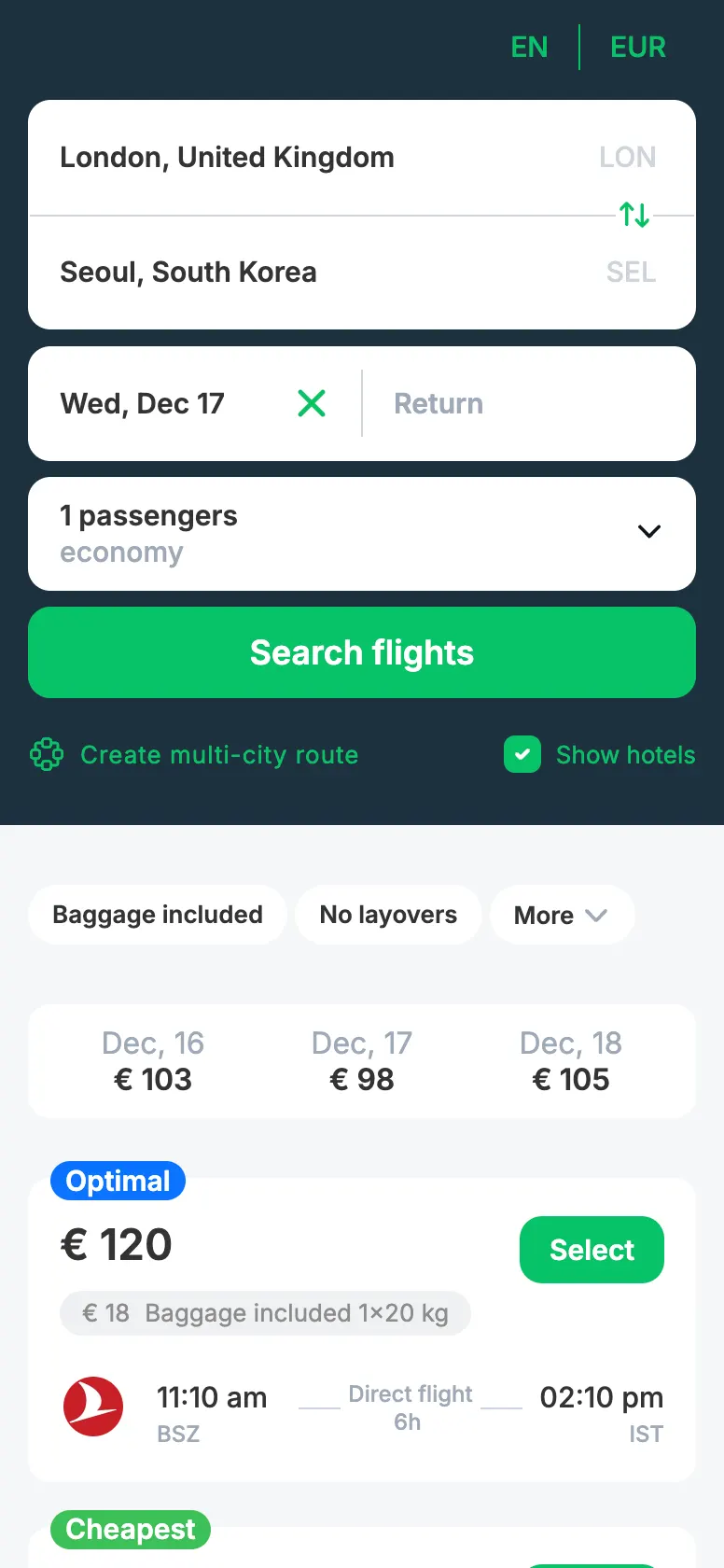Clear the Dec 17 departure date

[x=311, y=403]
